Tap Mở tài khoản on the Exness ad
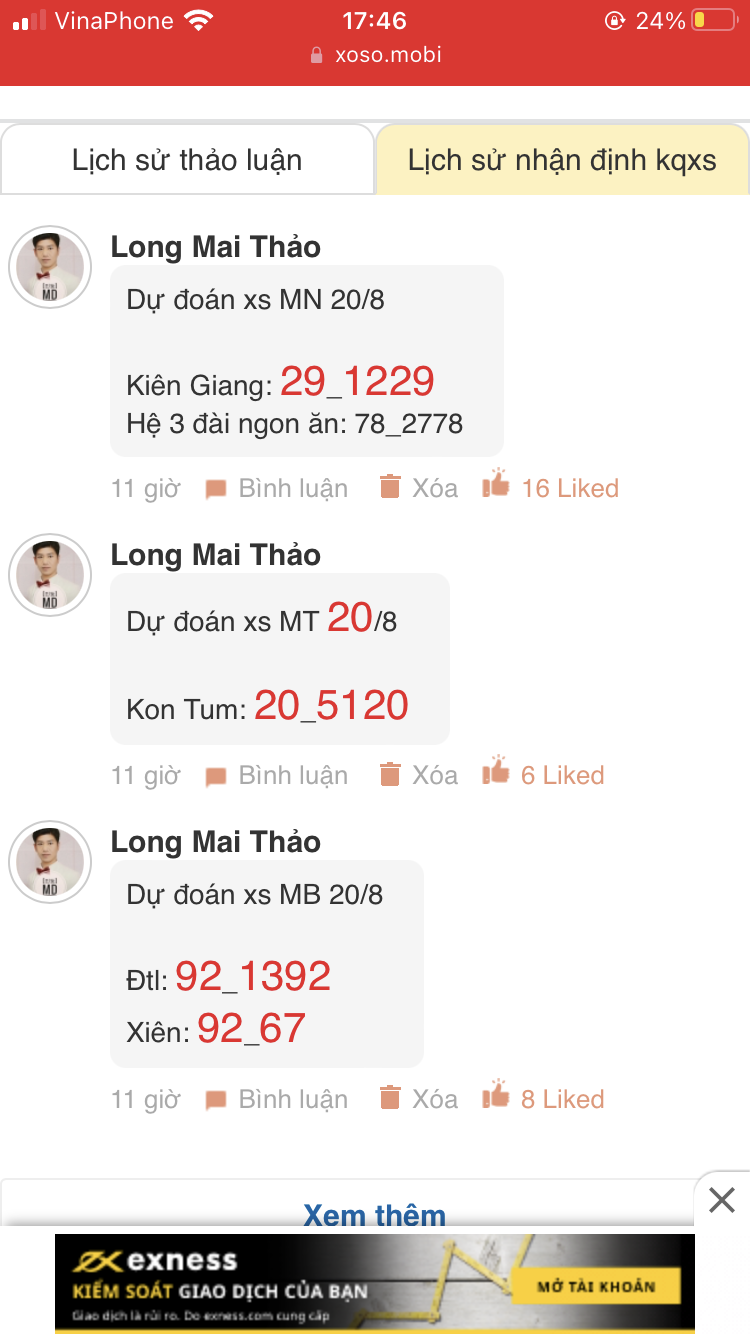Screen dimensions: 750x1334 596,1286
